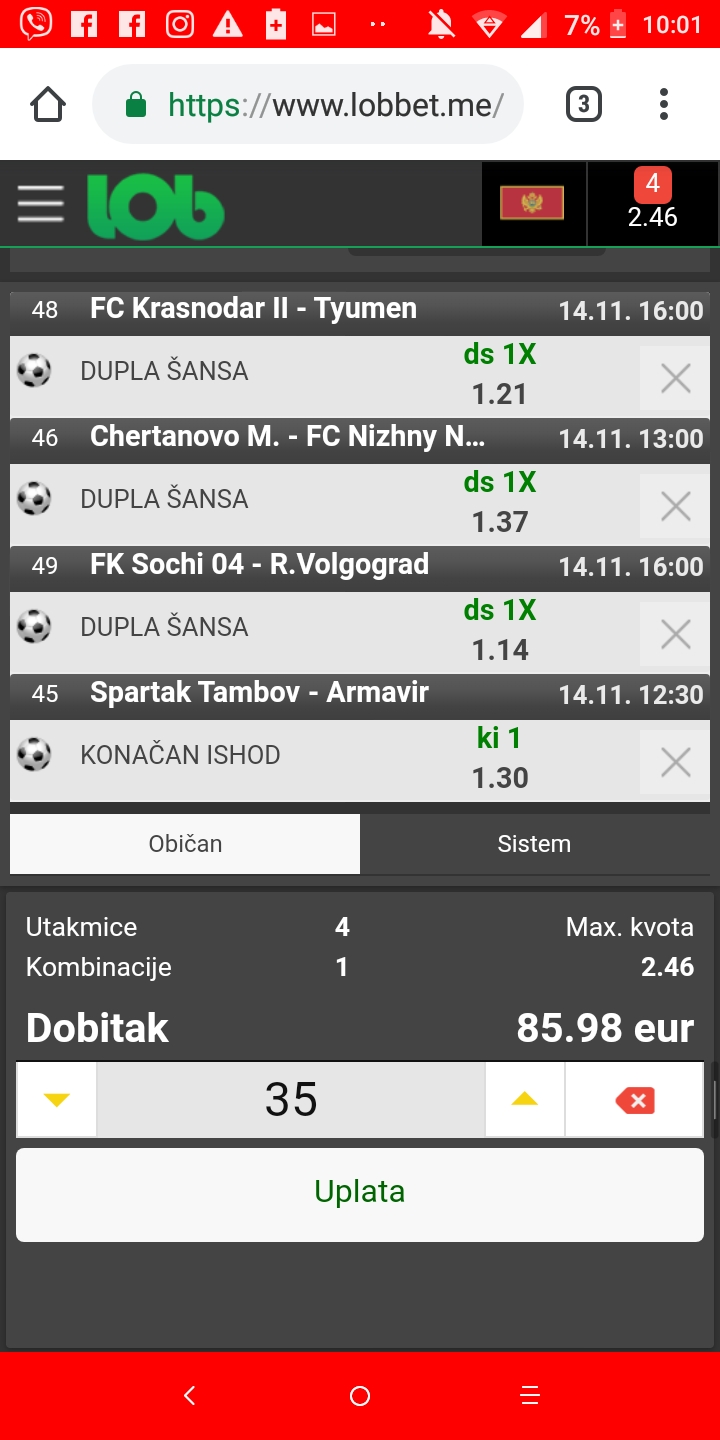Remove Spartak Tambov - Armavir selection
Image resolution: width=720 pixels, height=1440 pixels.
click(x=676, y=763)
